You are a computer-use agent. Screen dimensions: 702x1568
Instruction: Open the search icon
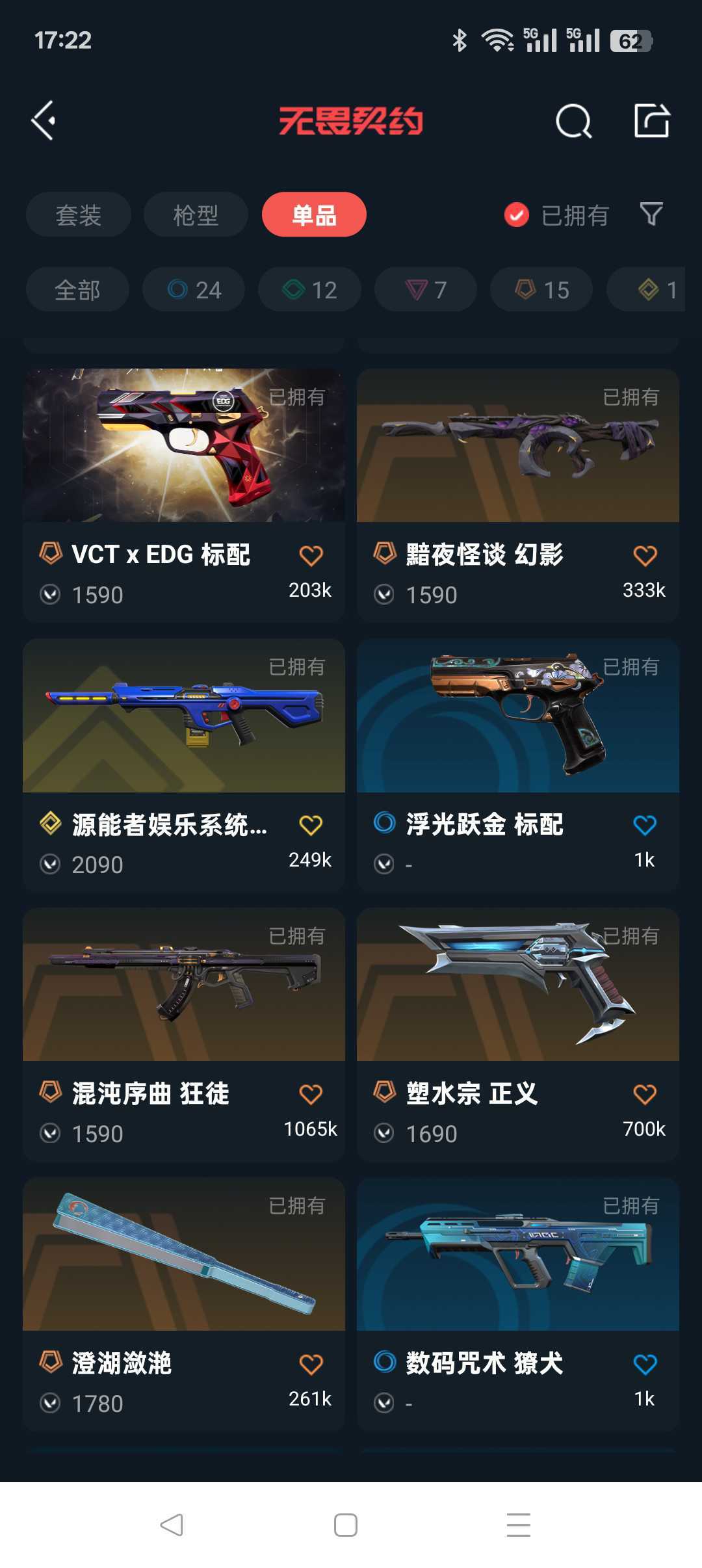(x=573, y=121)
